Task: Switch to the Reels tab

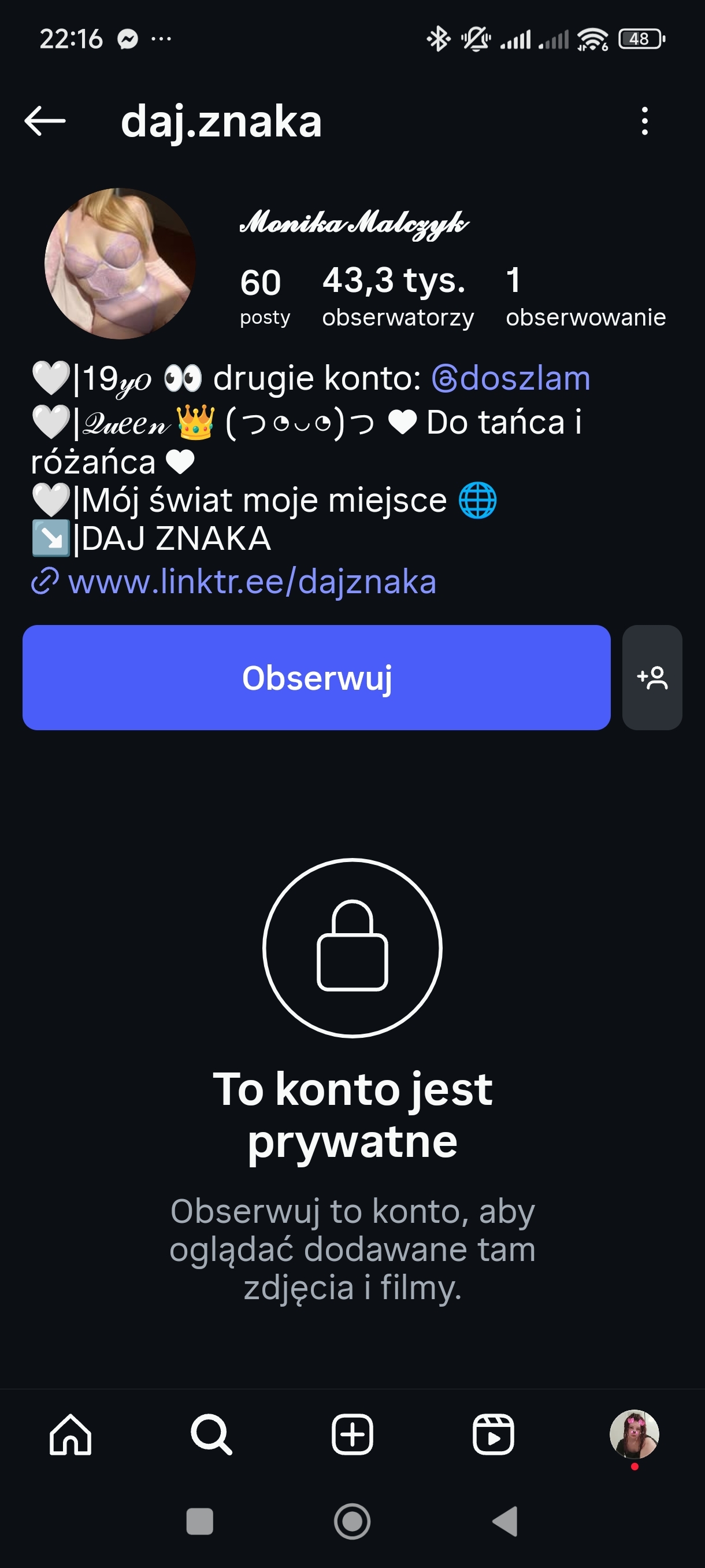Action: coord(493,1434)
